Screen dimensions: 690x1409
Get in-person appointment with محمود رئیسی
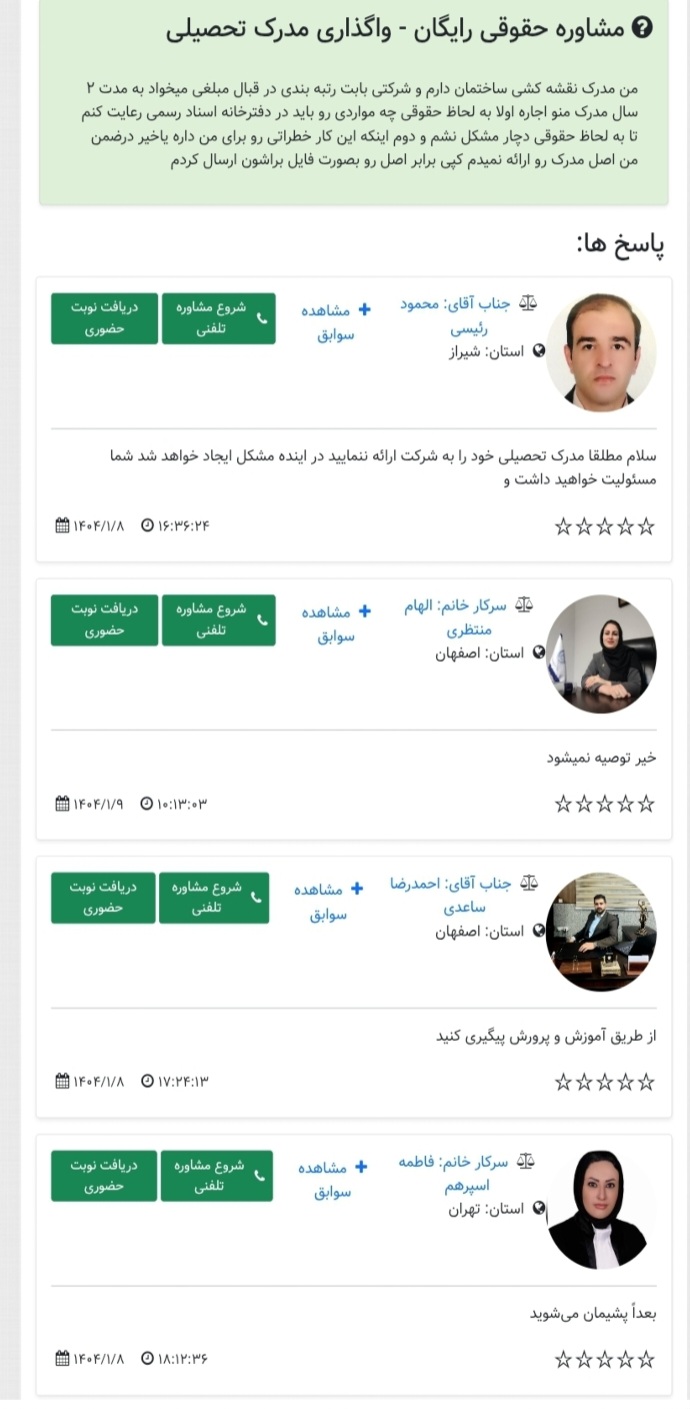(104, 318)
